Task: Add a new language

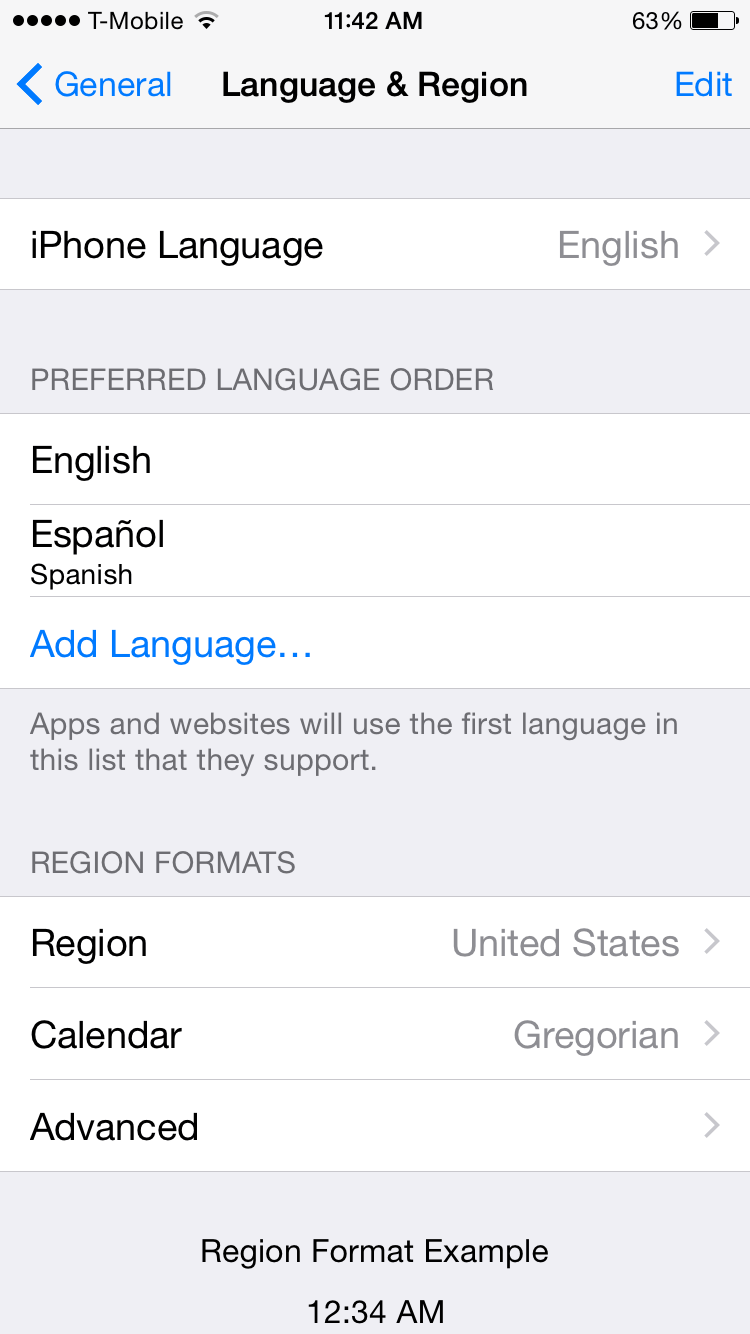Action: click(172, 644)
